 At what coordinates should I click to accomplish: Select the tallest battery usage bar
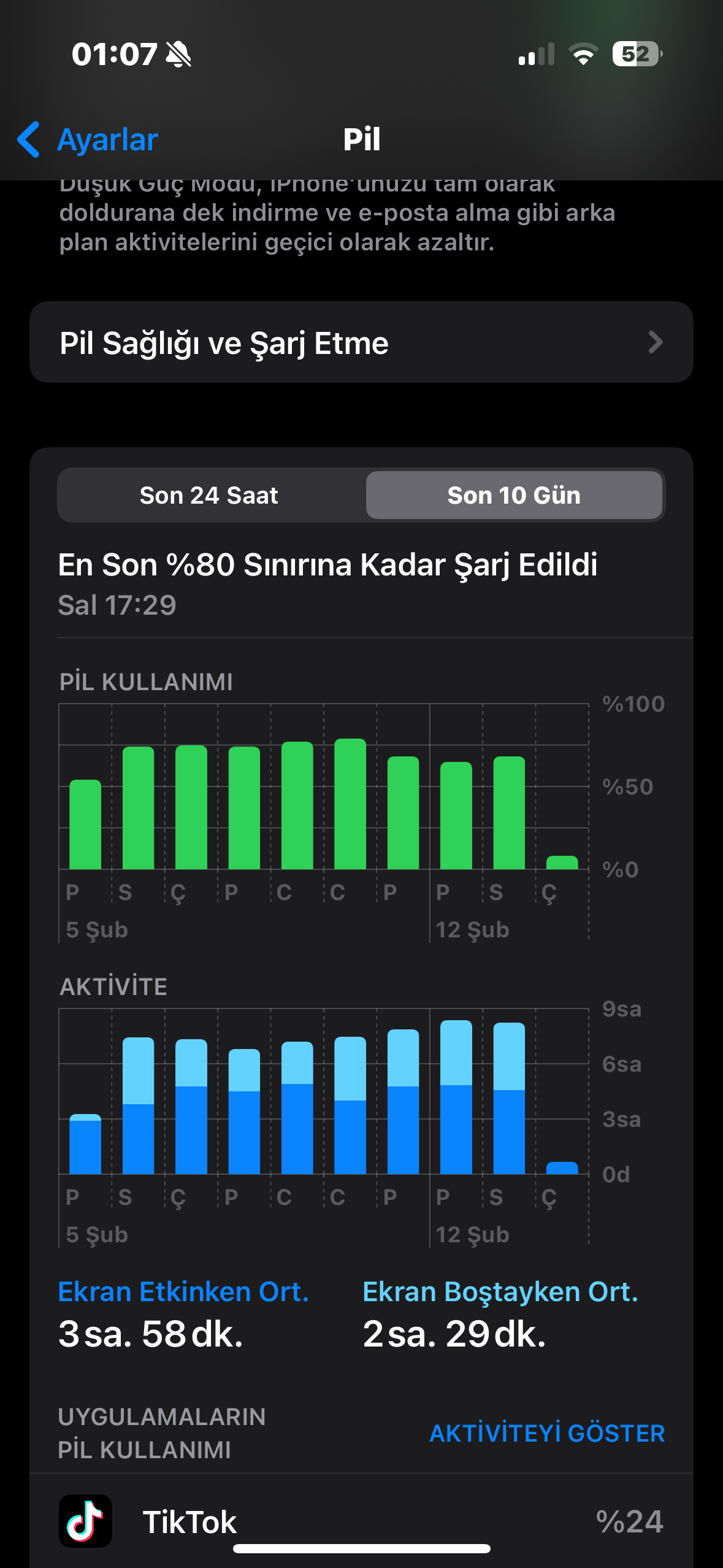coord(350,804)
